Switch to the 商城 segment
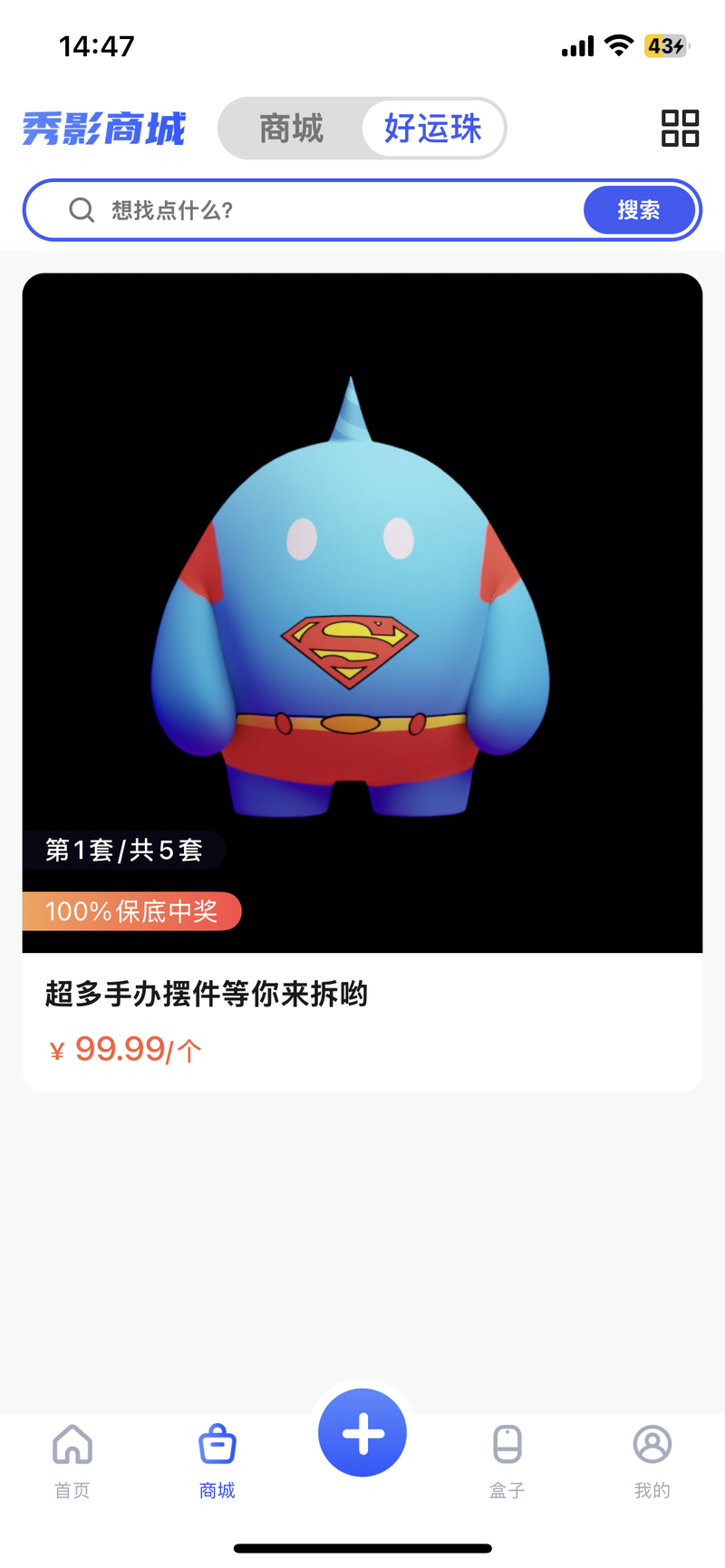This screenshot has height=1568, width=725. click(x=291, y=129)
